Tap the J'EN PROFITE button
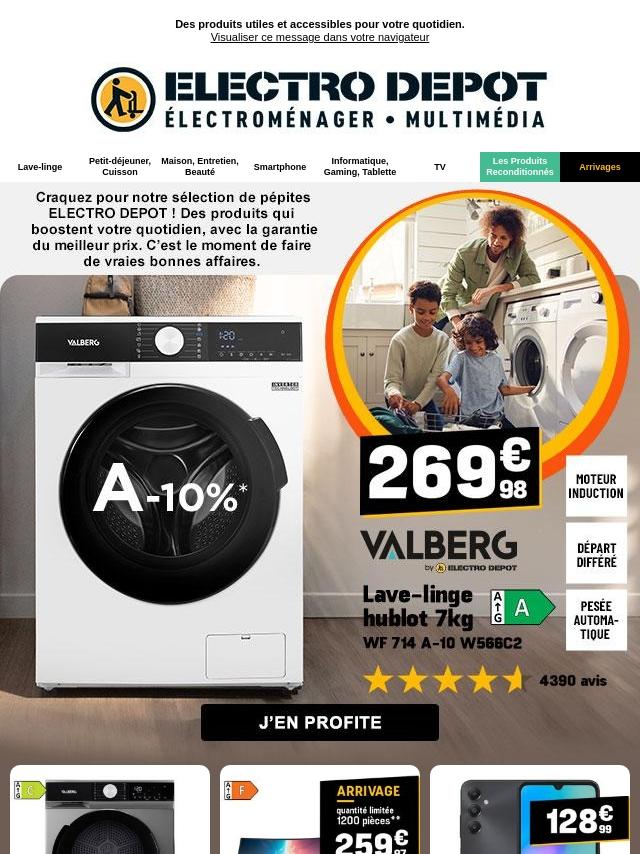The image size is (640, 854). [x=320, y=722]
